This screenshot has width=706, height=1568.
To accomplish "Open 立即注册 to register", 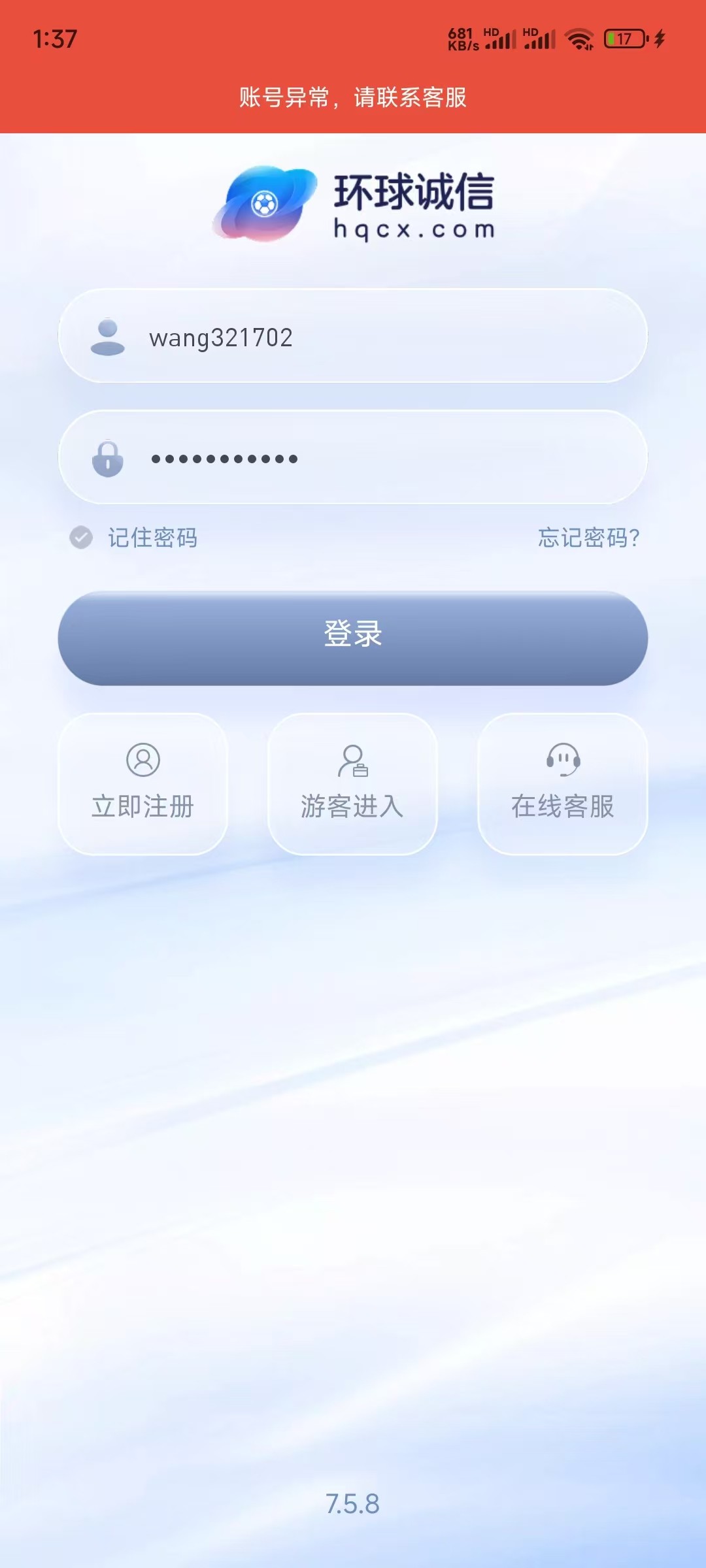I will tap(143, 784).
